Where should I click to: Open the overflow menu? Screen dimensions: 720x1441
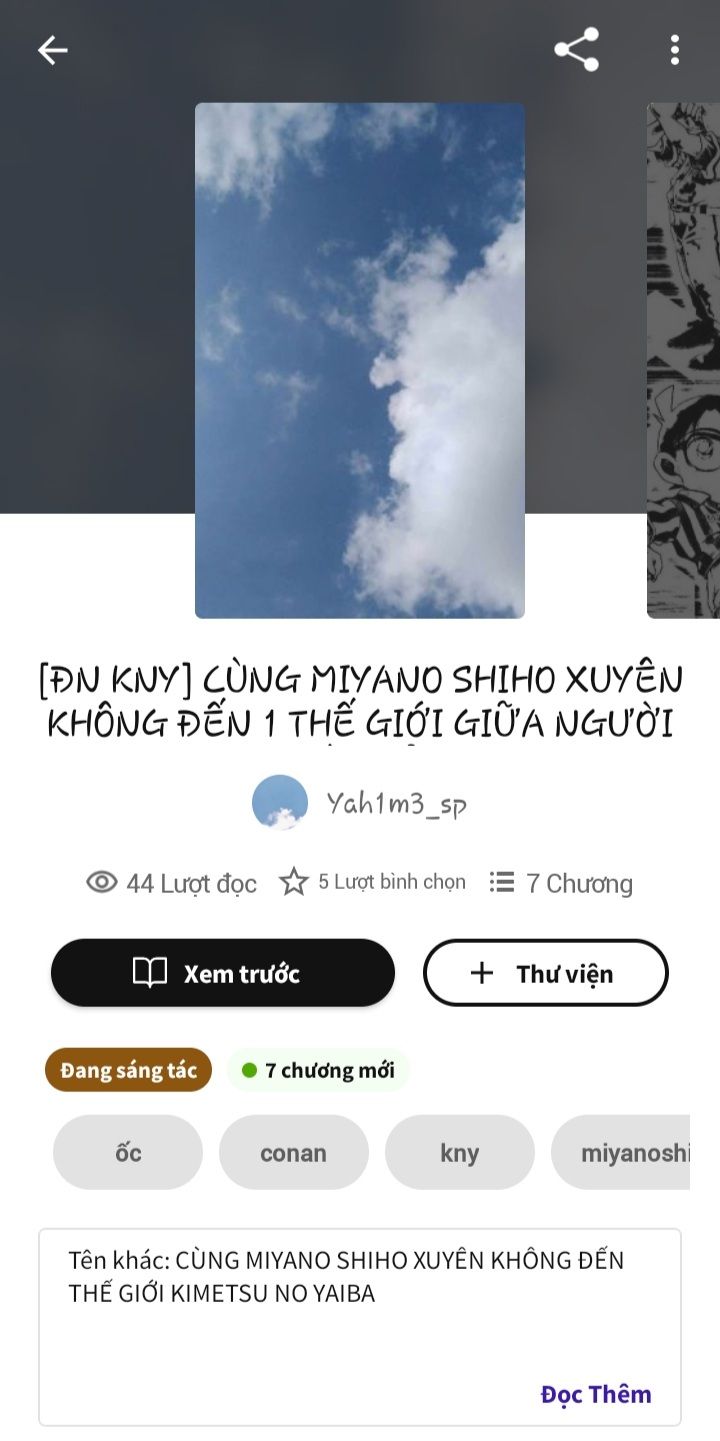[x=675, y=50]
